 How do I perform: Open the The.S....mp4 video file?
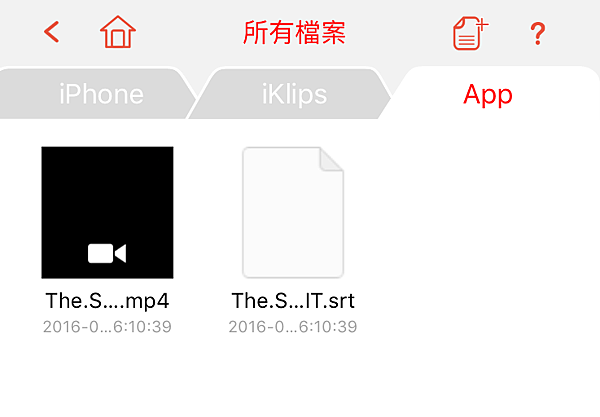point(107,213)
